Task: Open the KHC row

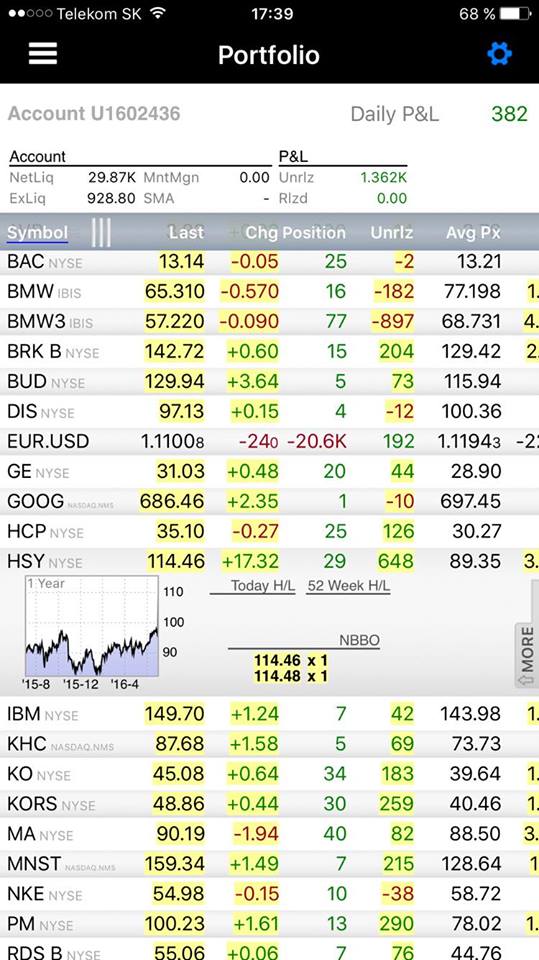Action: (270, 743)
